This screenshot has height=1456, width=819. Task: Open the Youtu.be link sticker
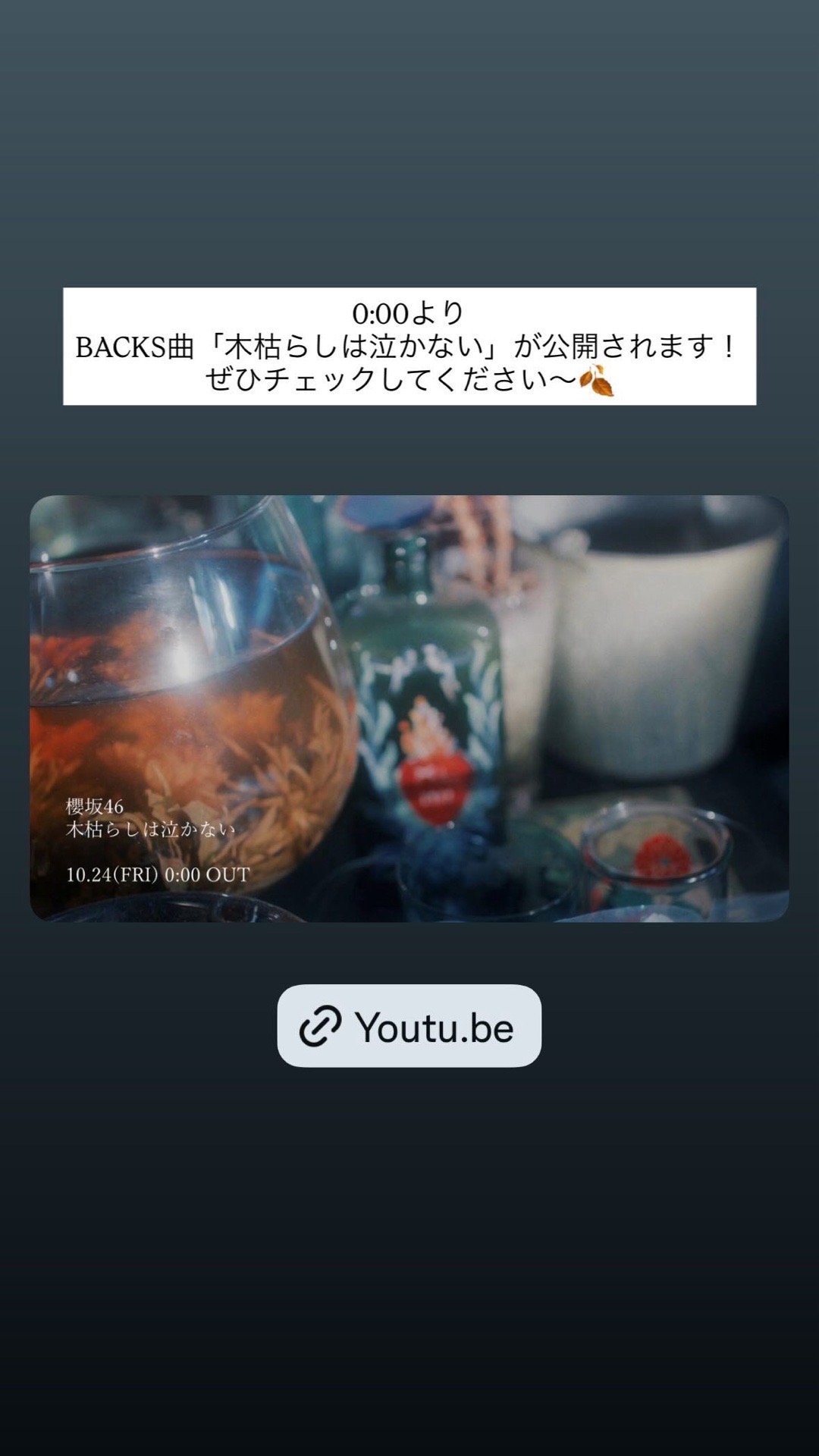pos(409,1028)
